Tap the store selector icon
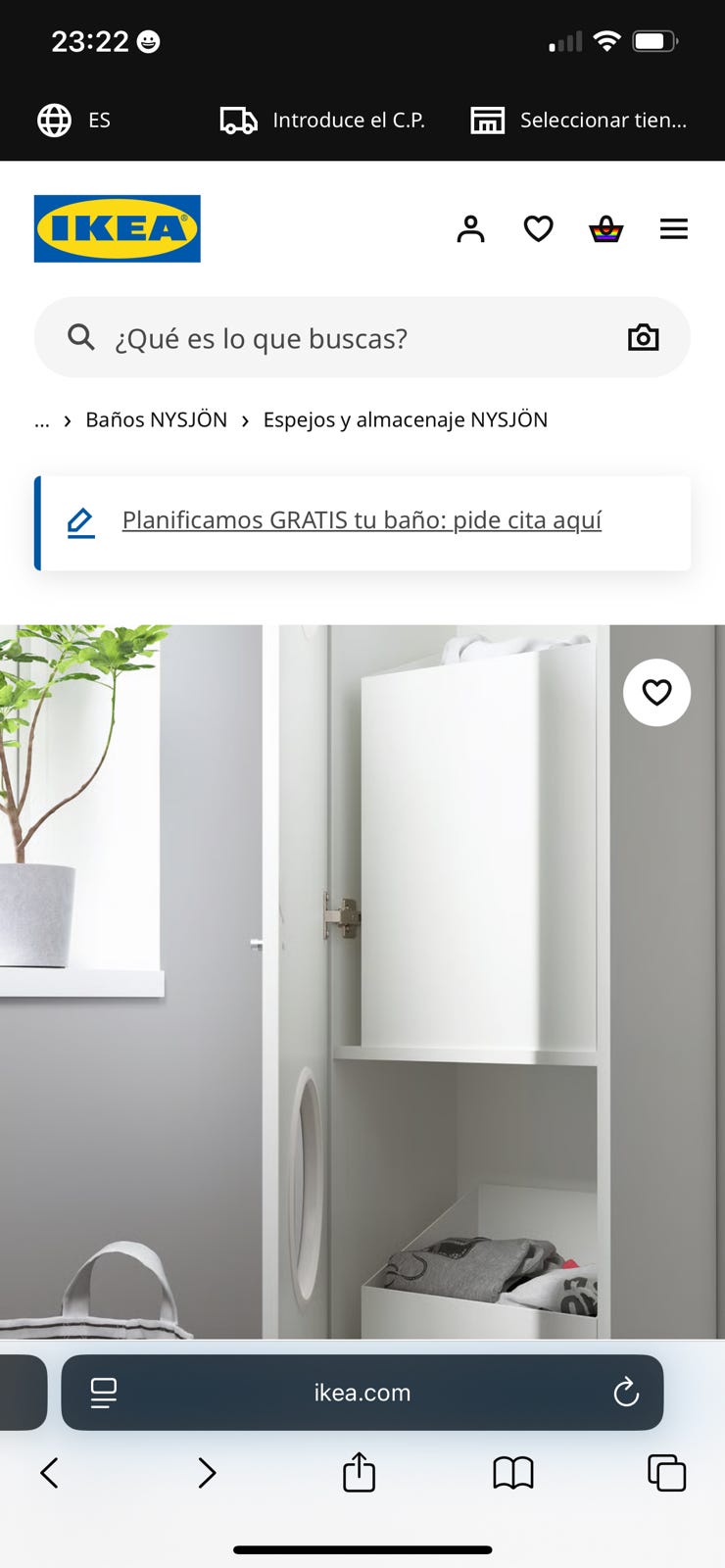Viewport: 725px width, 1568px height. tap(487, 120)
